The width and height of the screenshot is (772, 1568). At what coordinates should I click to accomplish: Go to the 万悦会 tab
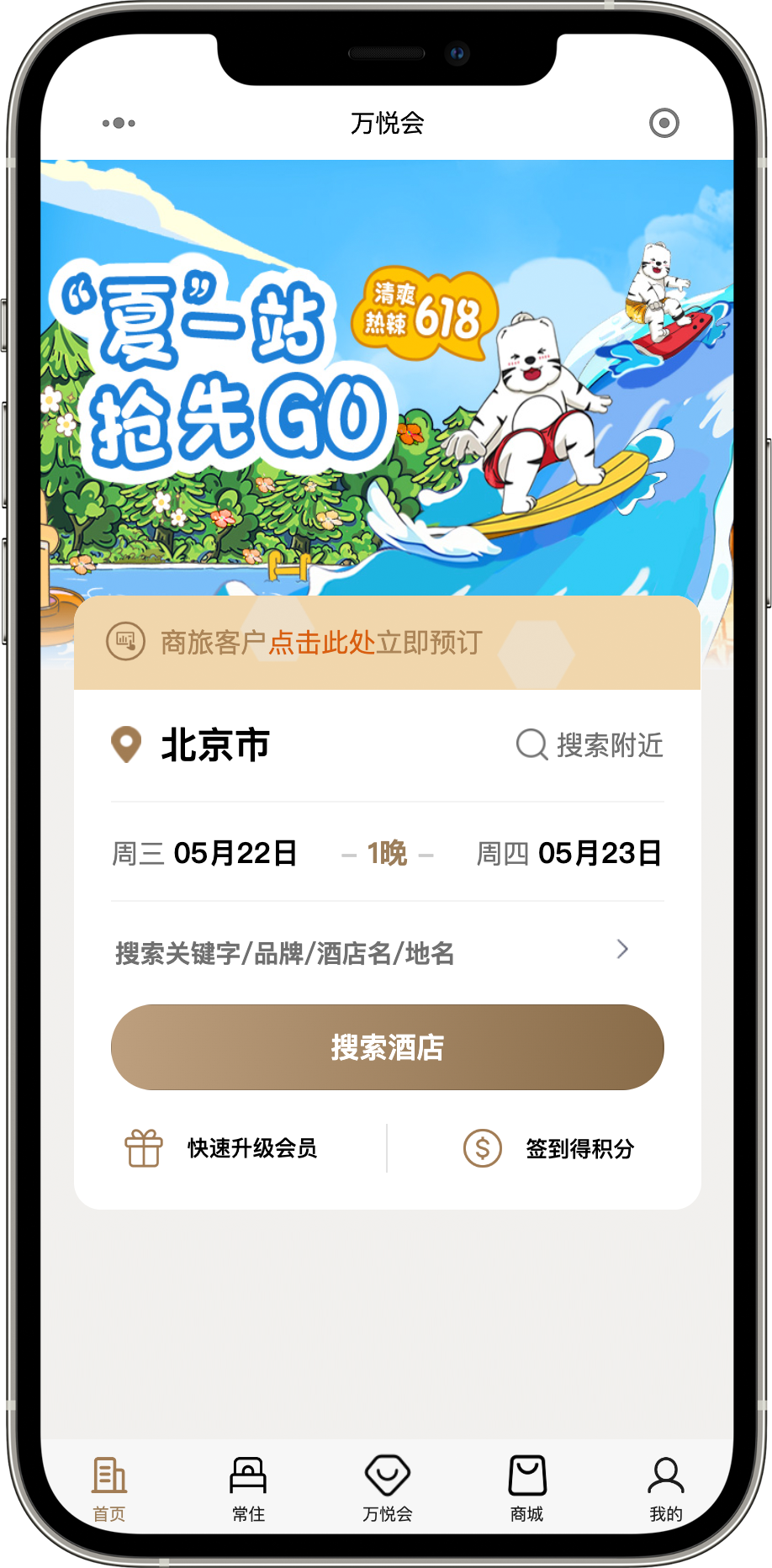tap(387, 1489)
